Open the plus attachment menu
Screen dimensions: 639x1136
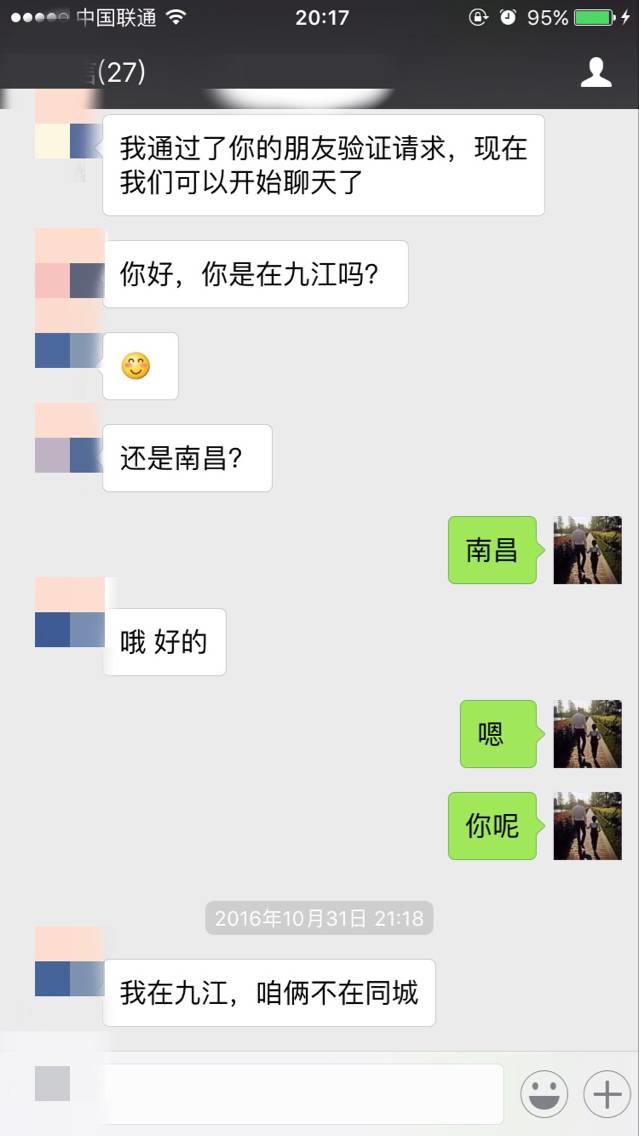pos(607,1094)
